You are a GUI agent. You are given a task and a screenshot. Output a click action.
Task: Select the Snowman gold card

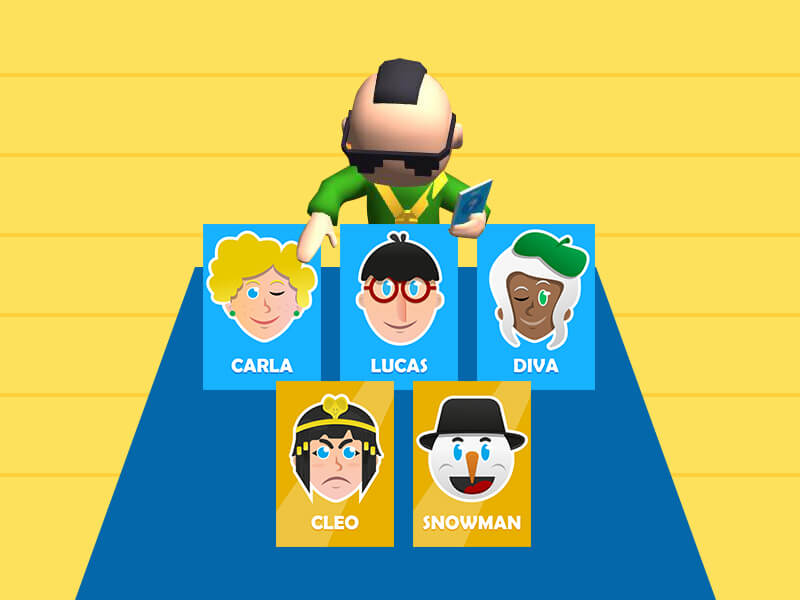[x=472, y=465]
